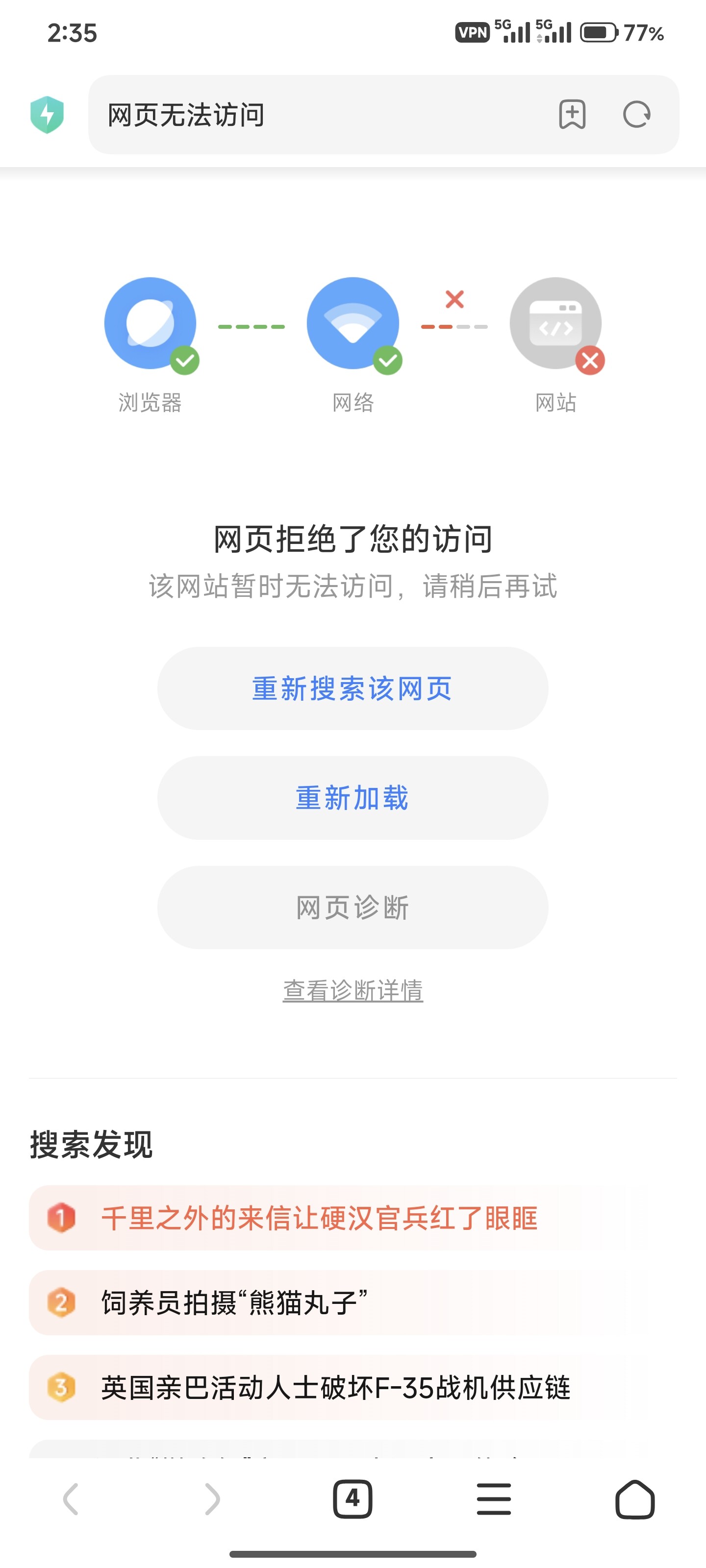Image resolution: width=706 pixels, height=1568 pixels.
Task: Tap the 重新搜索该网页 button
Action: (x=353, y=688)
